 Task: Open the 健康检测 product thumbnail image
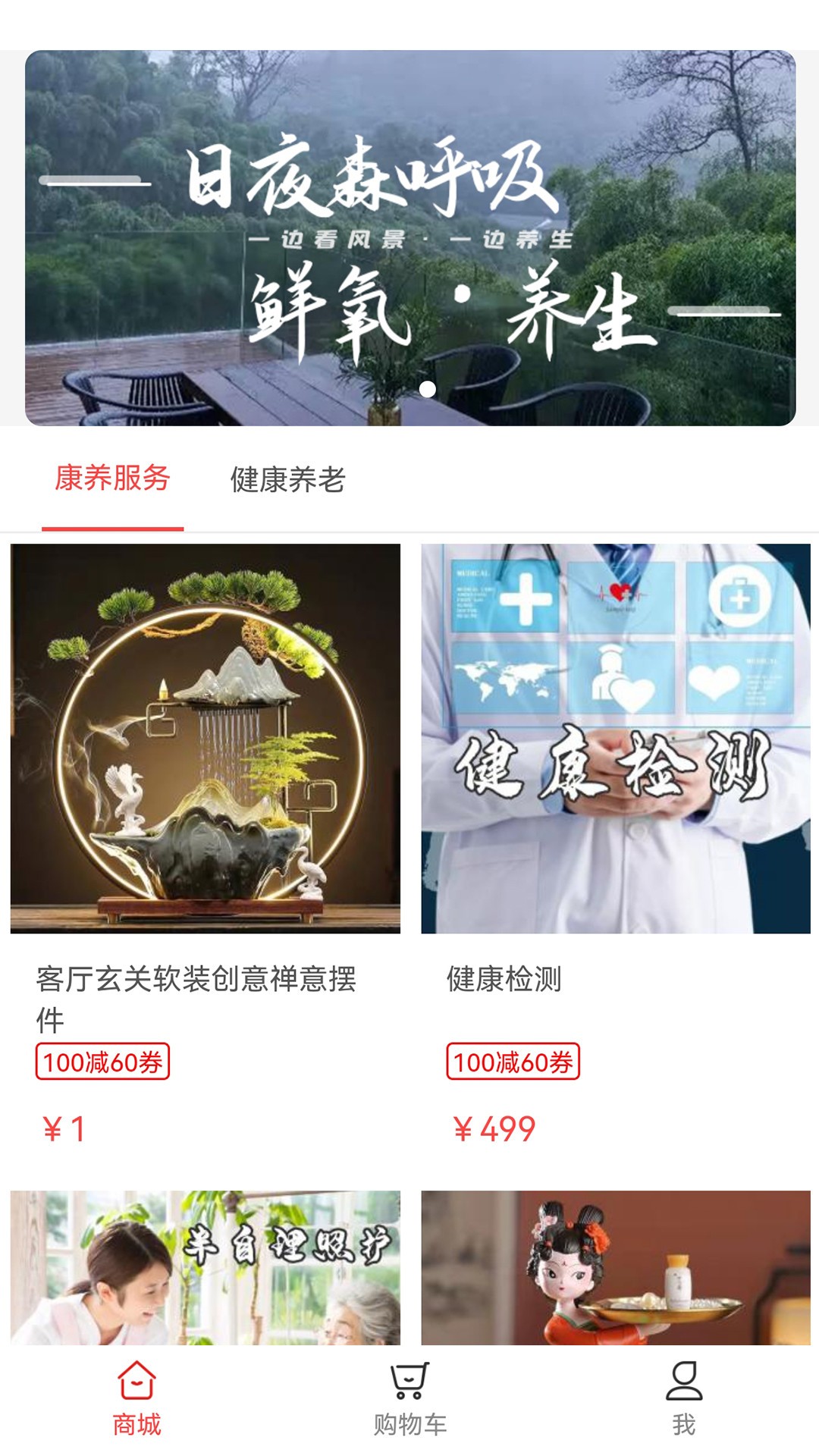614,739
